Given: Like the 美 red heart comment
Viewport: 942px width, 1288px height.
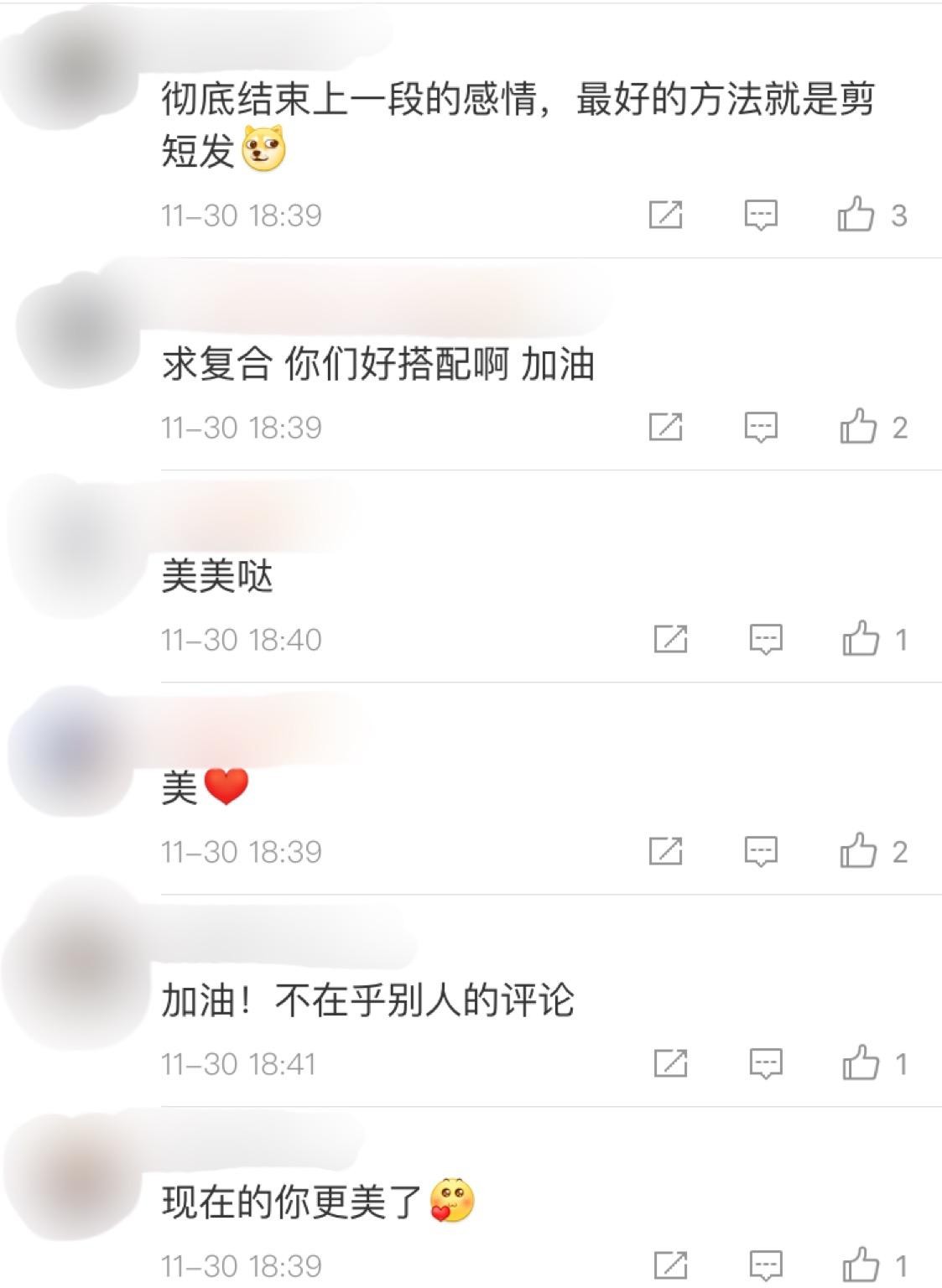Looking at the screenshot, I should pyautogui.click(x=858, y=851).
